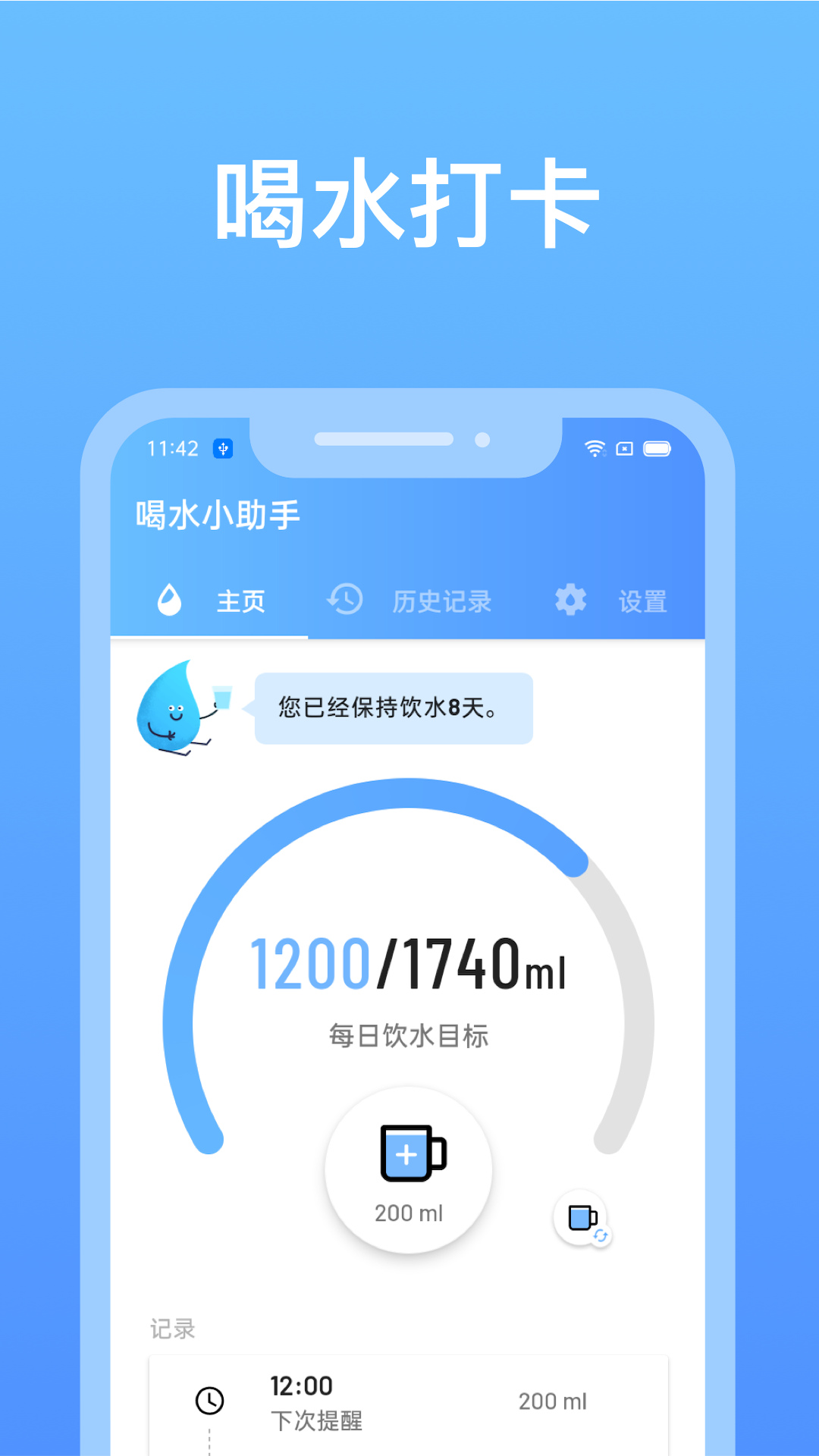Tap the speech bubble saying 您已经保持饮水8天
819x1456 pixels.
point(392,708)
